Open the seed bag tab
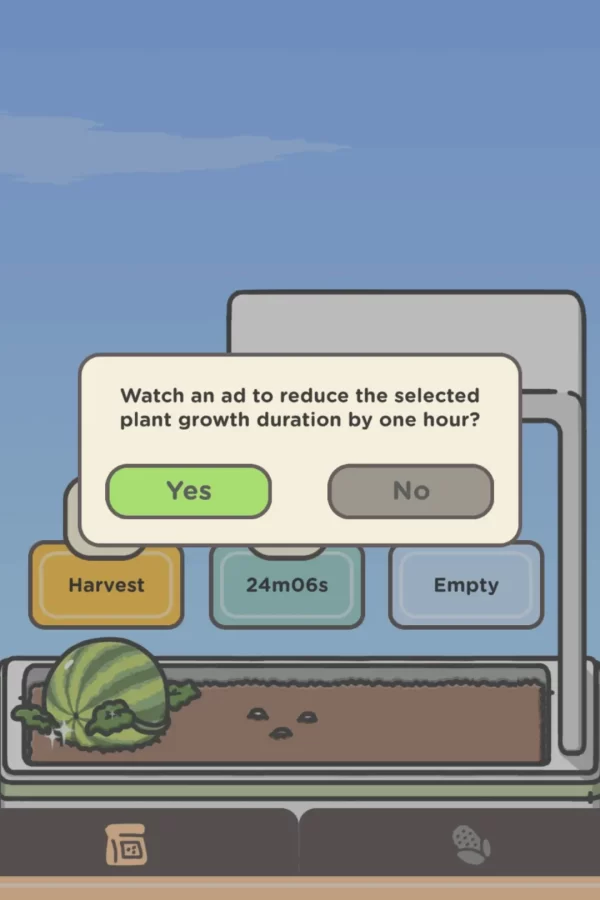This screenshot has width=600, height=900. point(127,847)
